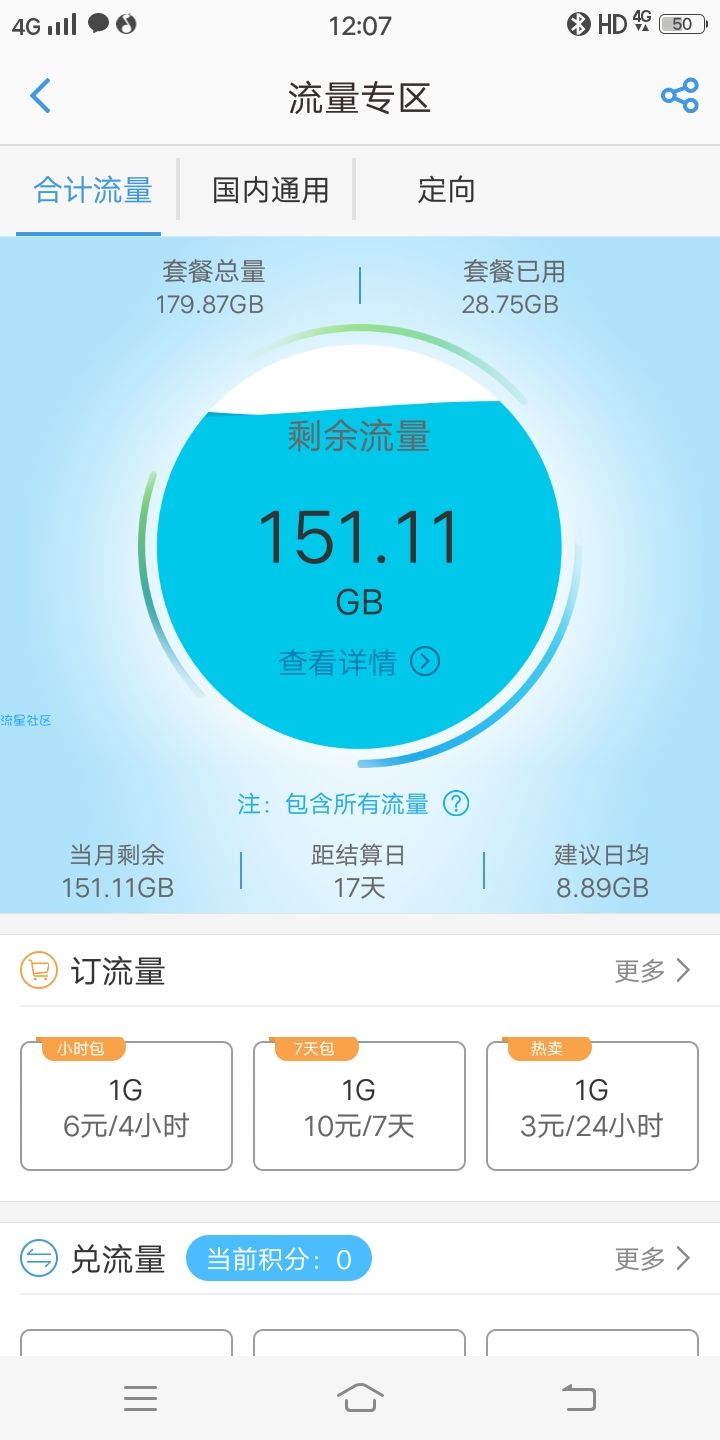Open the 流量社区 link

[26, 720]
